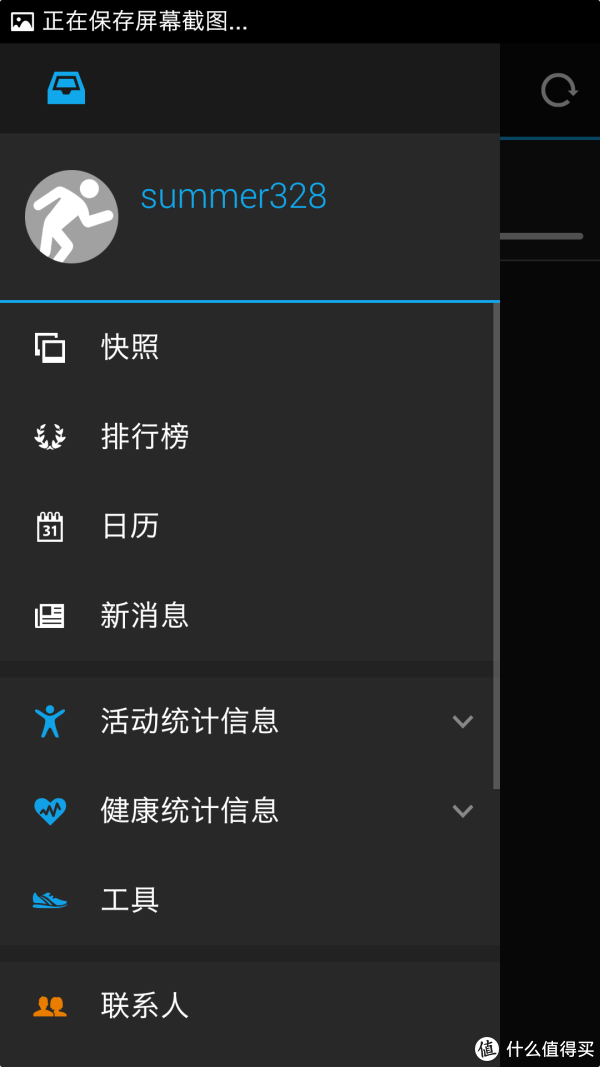Expand 活动统计信息 section
Screen dimensions: 600x1067
coord(250,721)
